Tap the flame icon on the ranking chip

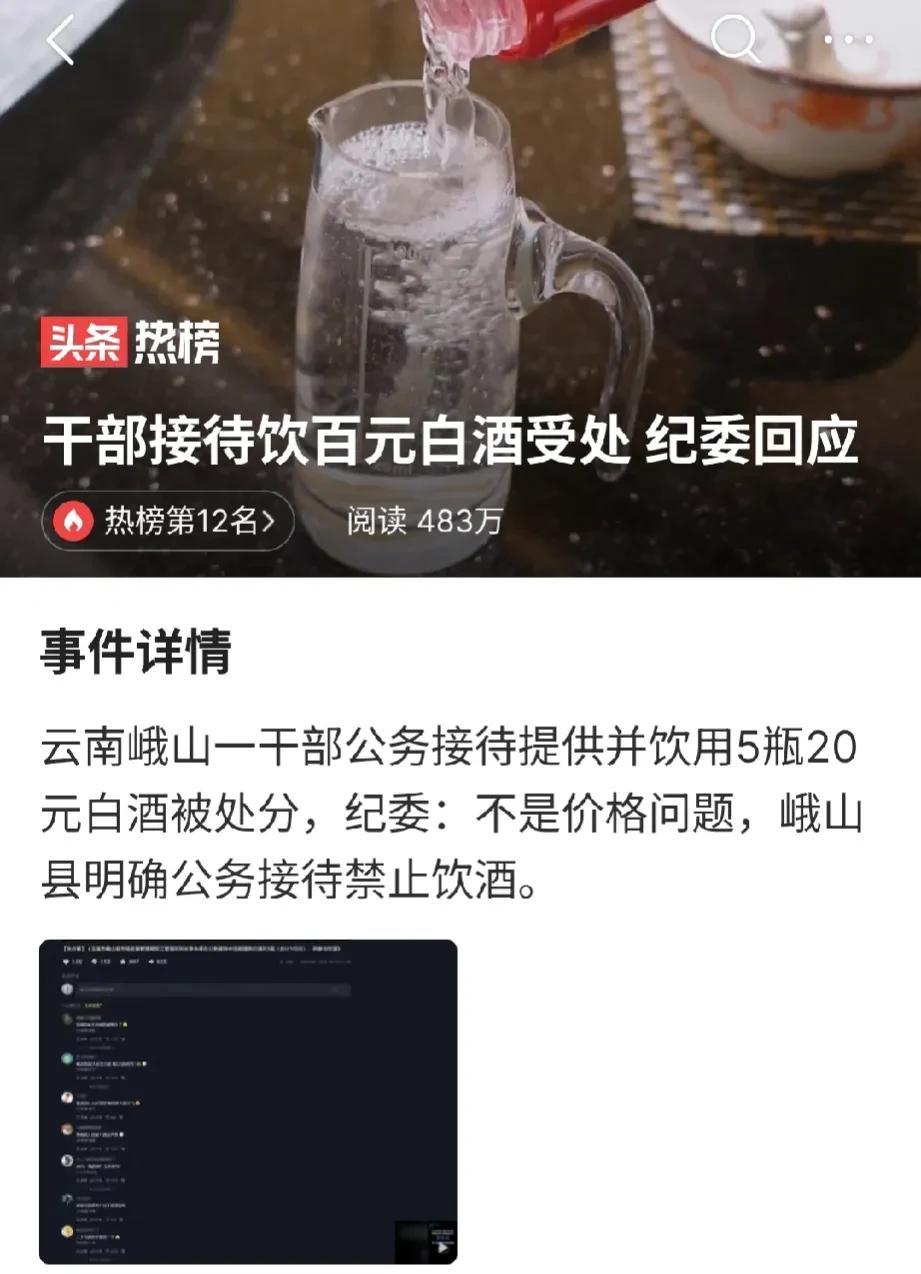click(x=70, y=515)
